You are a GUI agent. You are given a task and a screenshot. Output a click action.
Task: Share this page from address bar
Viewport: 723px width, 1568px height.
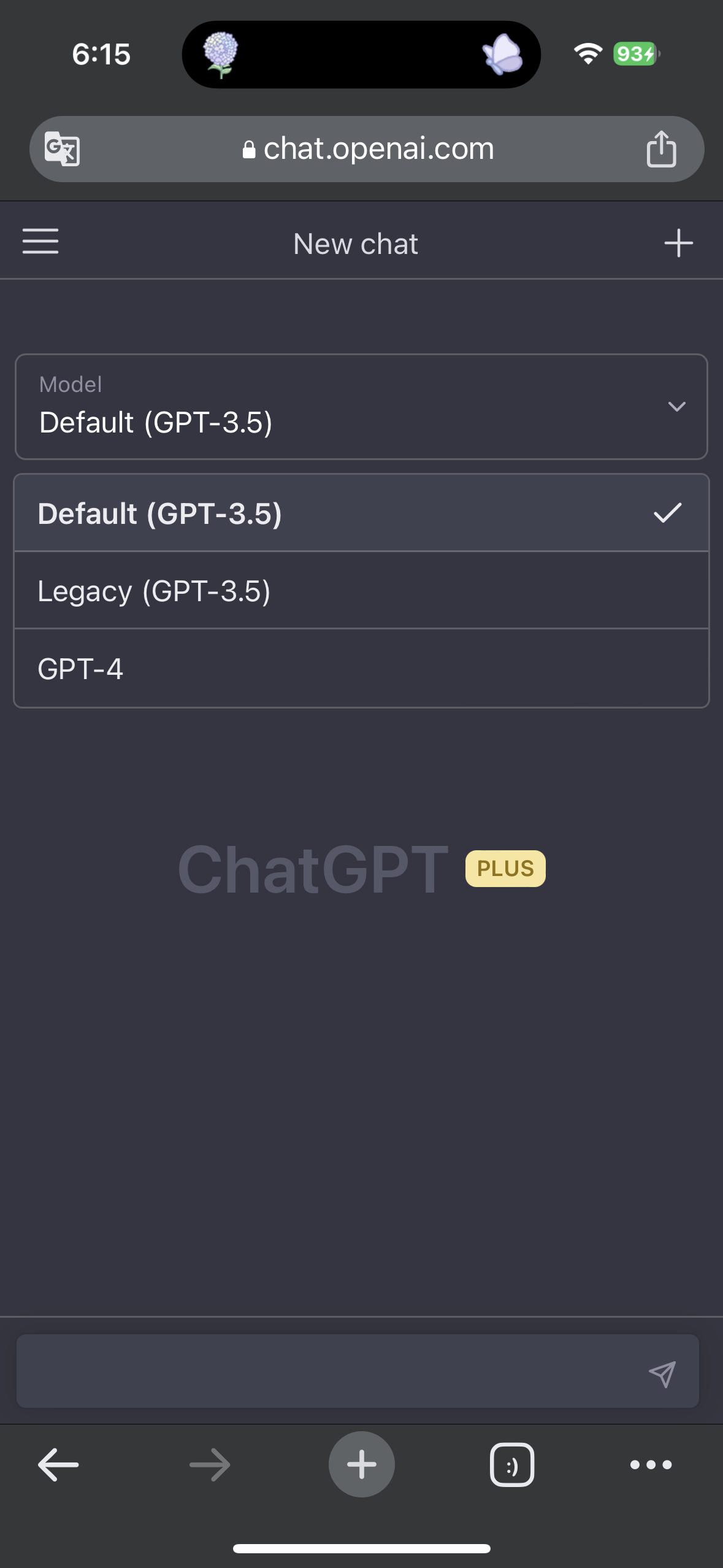coord(661,149)
